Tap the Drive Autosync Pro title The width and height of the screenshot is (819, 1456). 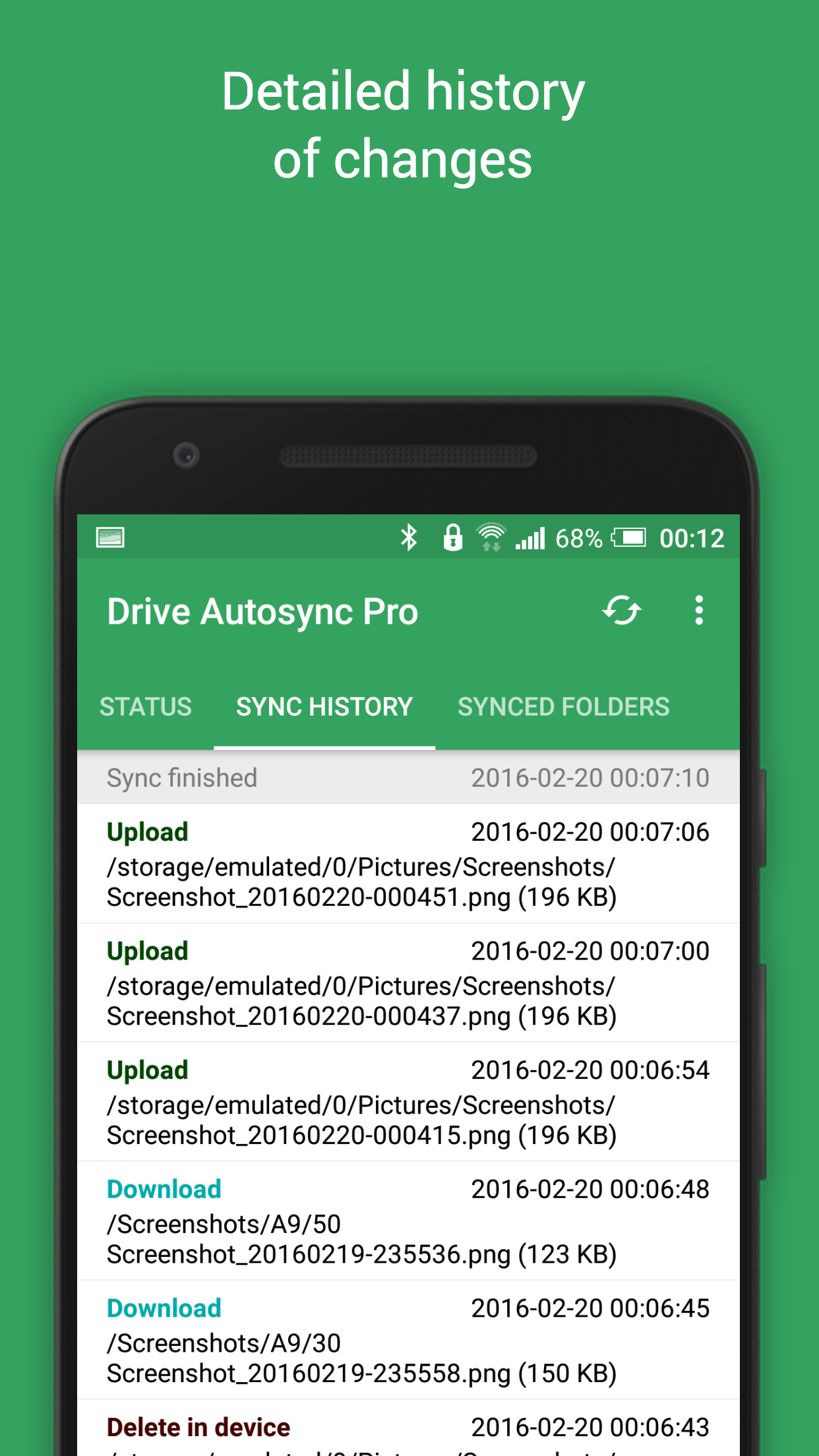(x=263, y=611)
